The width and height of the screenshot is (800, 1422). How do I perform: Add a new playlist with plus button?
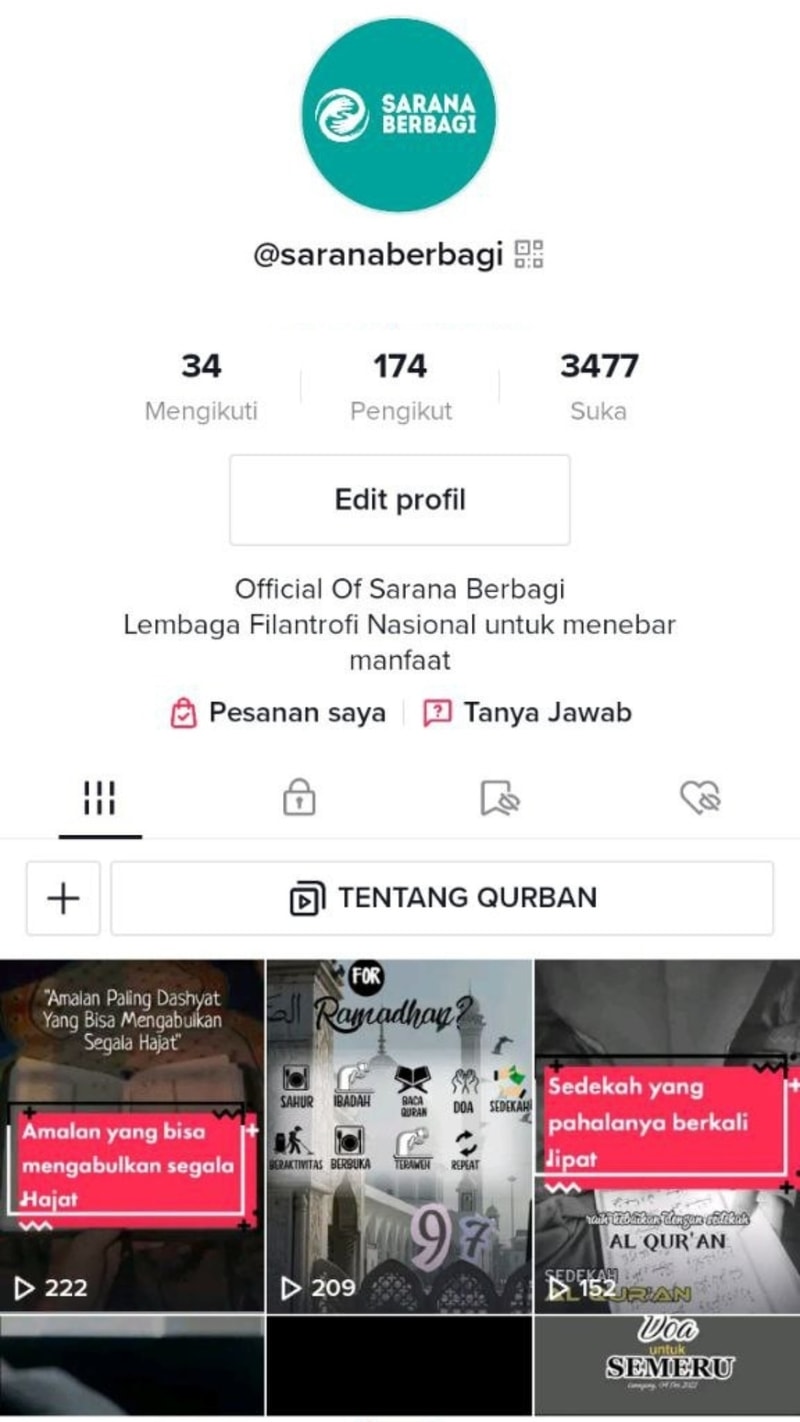point(63,898)
